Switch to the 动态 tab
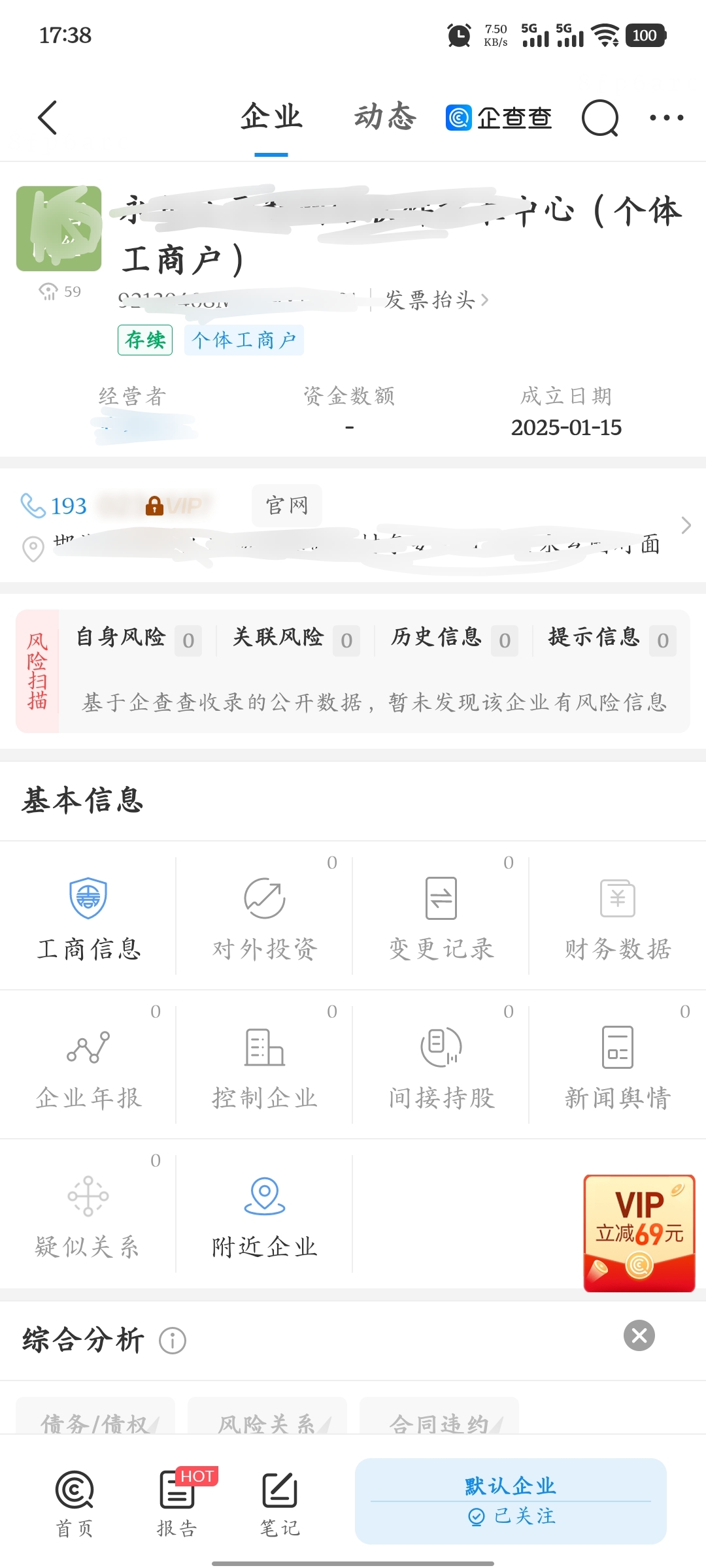Image resolution: width=706 pixels, height=1568 pixels. click(x=384, y=116)
